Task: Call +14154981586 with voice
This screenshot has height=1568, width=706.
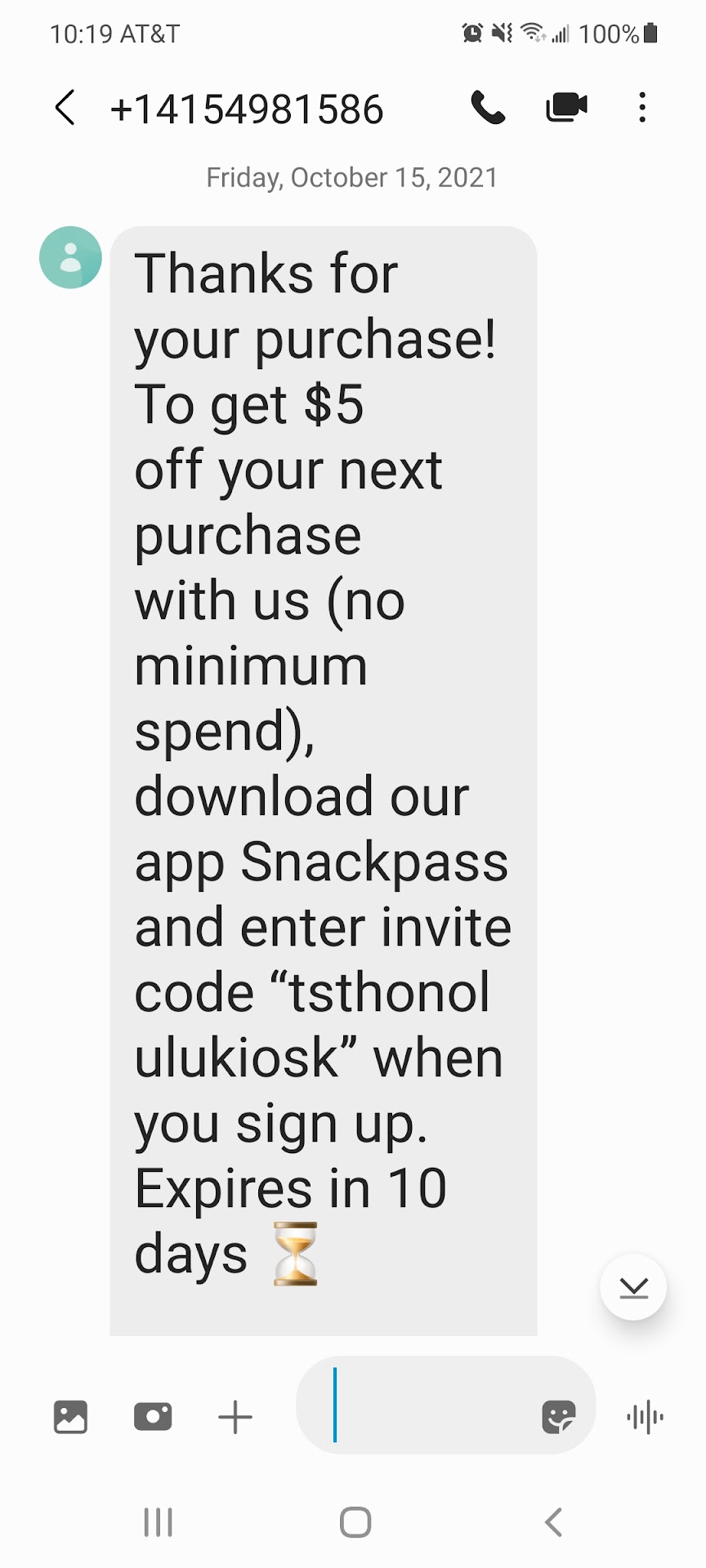Action: [488, 108]
